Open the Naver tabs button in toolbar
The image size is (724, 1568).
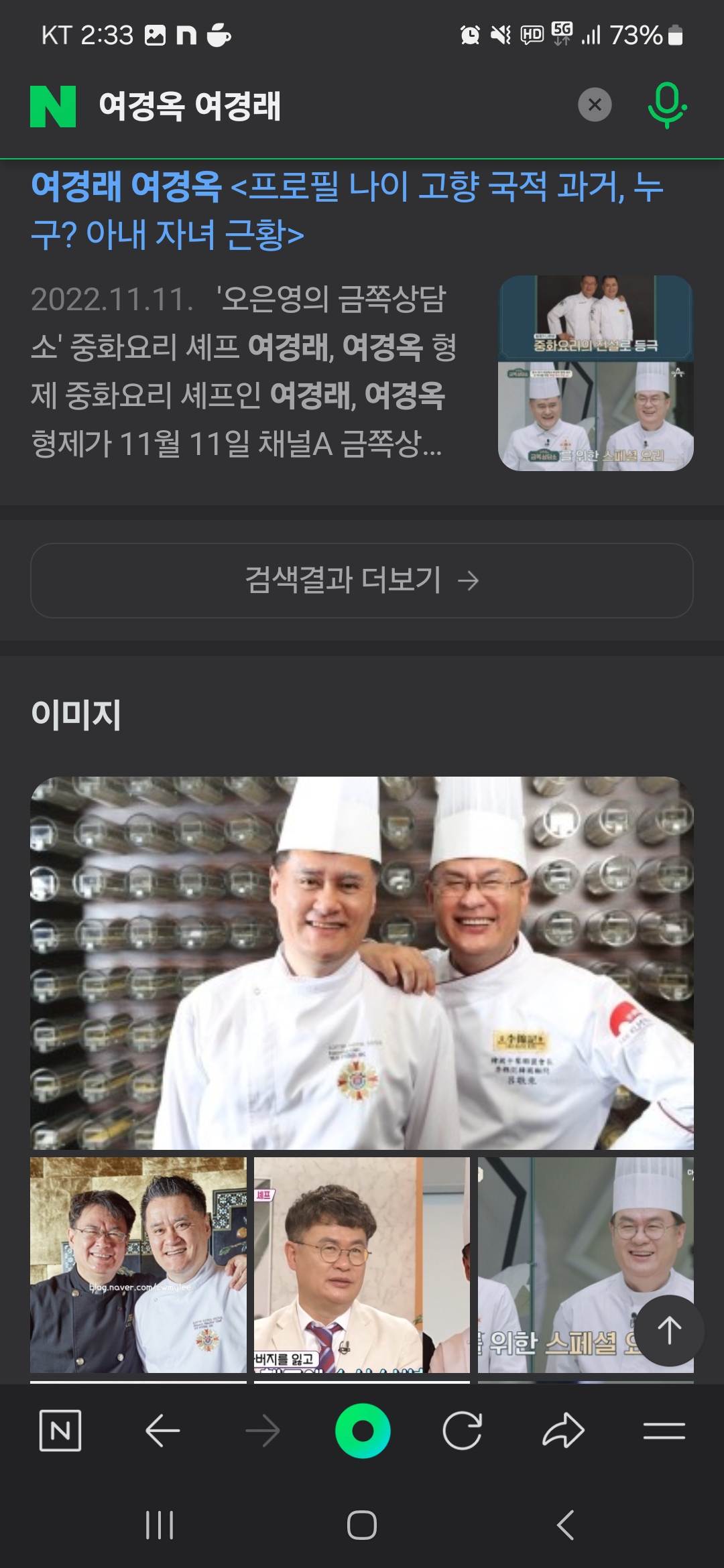point(60,1431)
